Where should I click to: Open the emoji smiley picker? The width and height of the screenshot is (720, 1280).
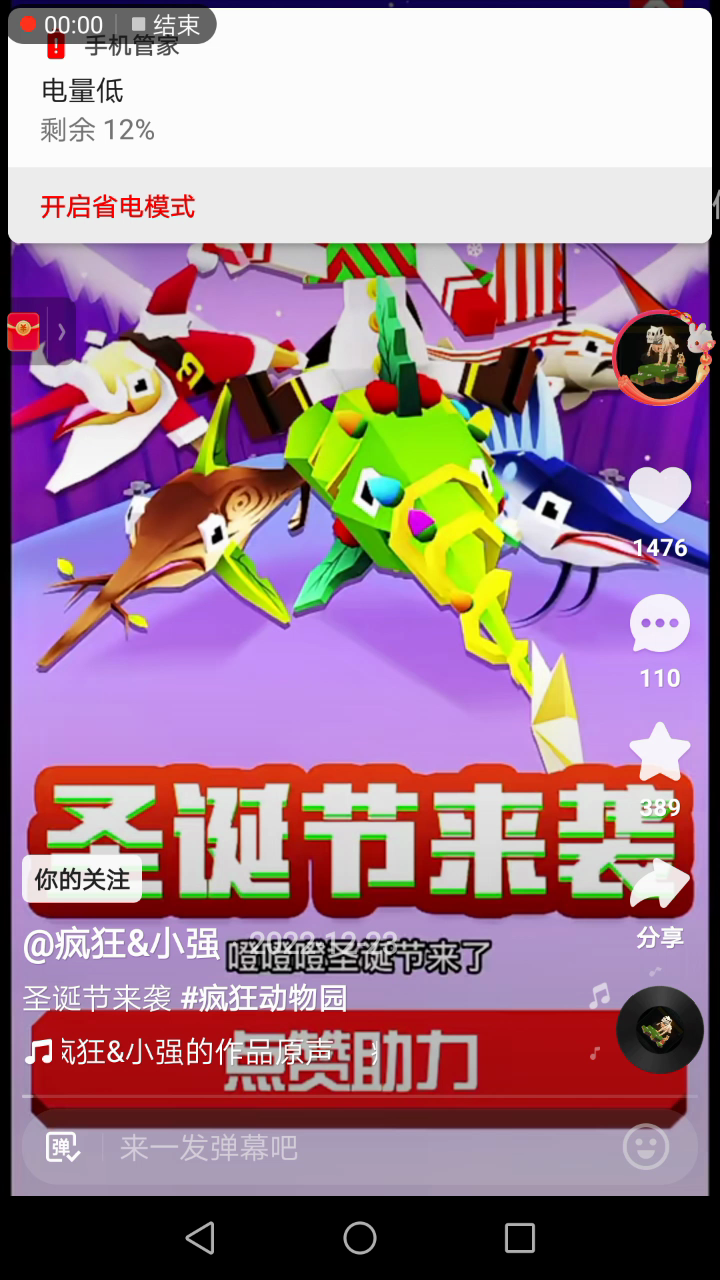tap(646, 1146)
